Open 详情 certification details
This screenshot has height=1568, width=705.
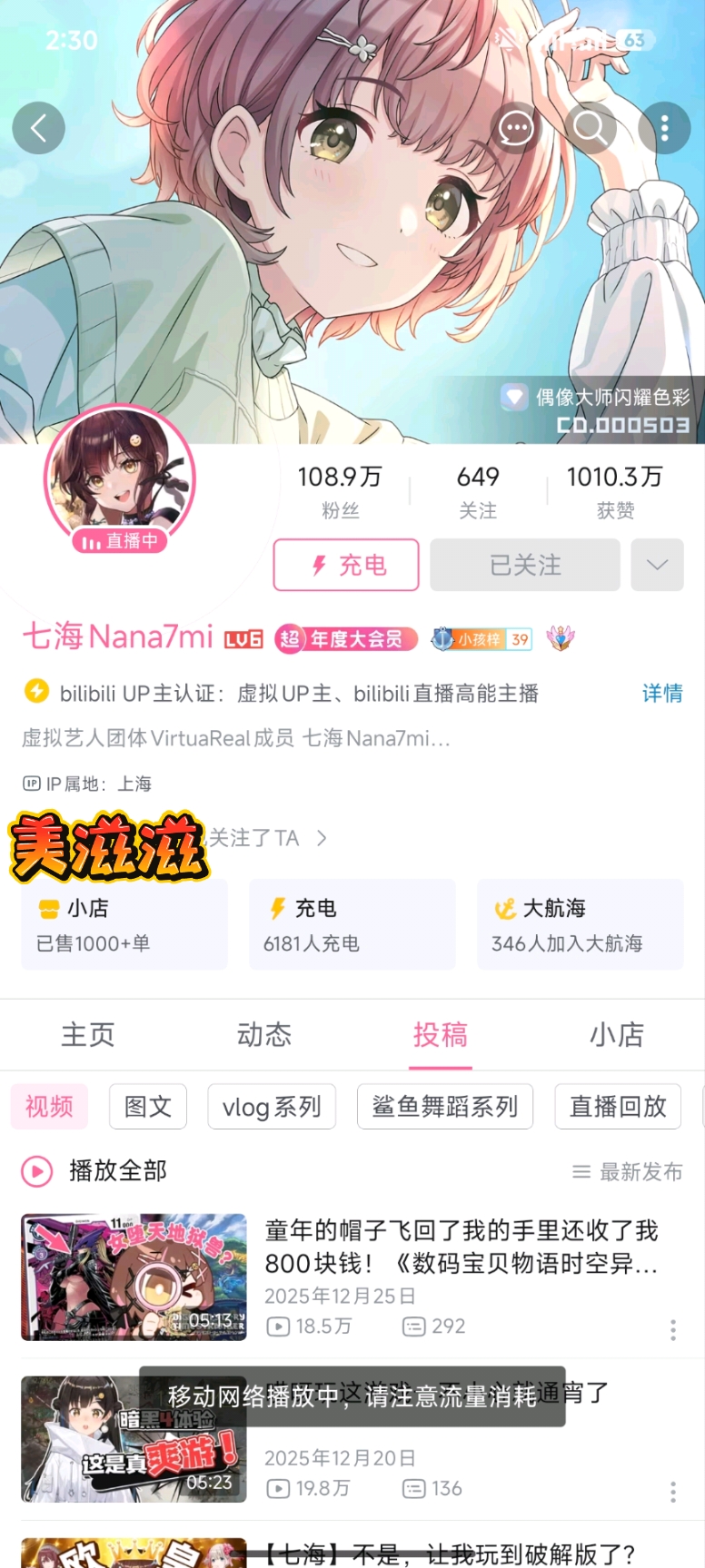click(662, 694)
